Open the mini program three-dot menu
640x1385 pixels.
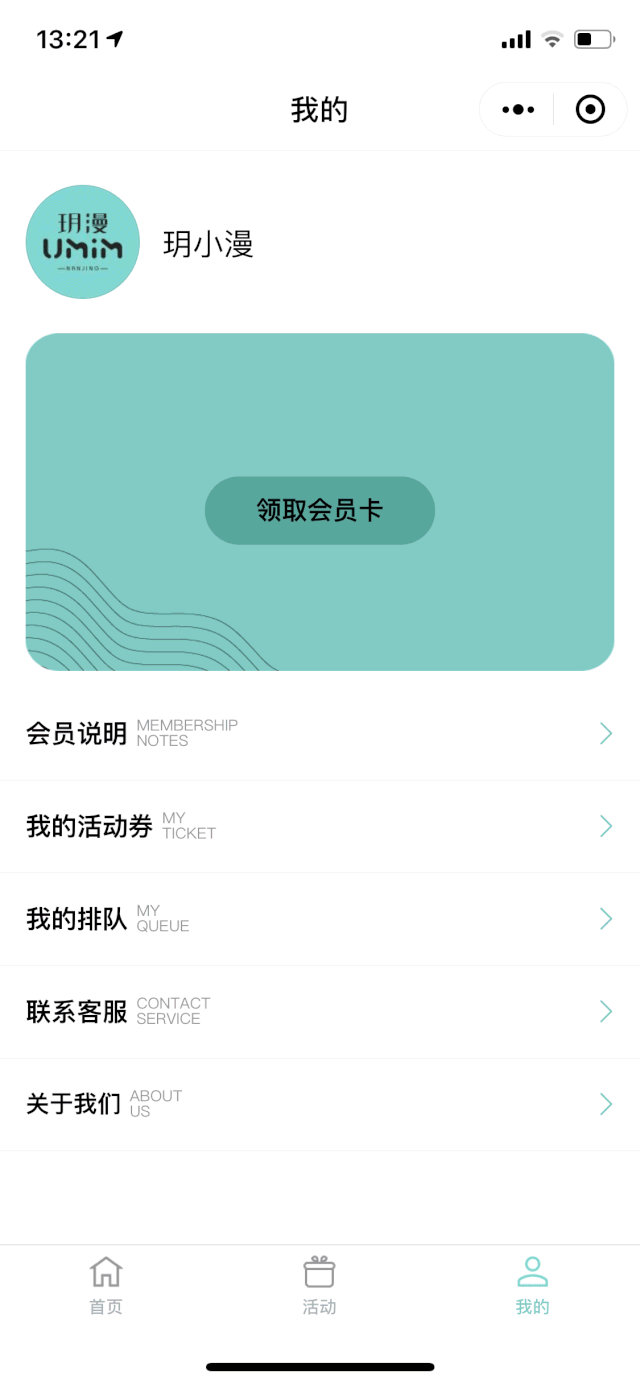[517, 109]
